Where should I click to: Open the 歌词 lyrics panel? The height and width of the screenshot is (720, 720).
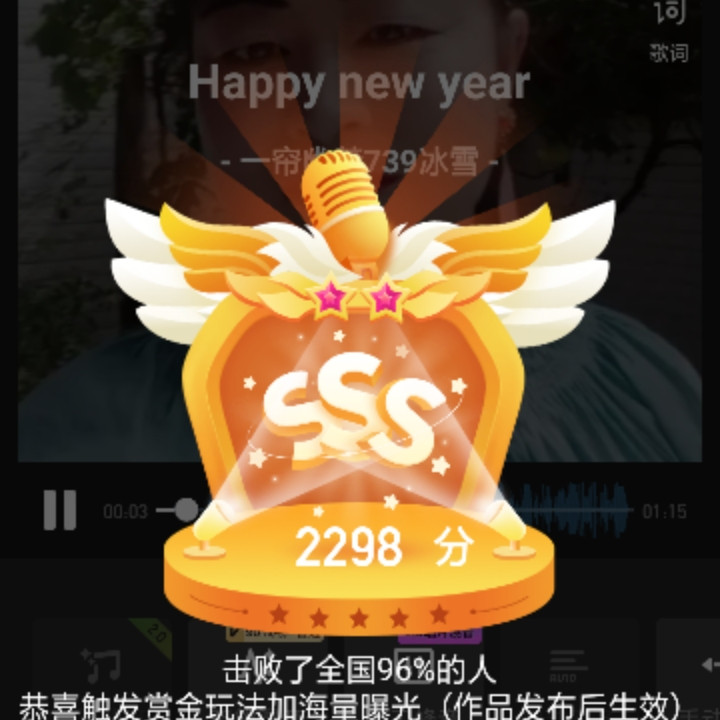coord(669,32)
